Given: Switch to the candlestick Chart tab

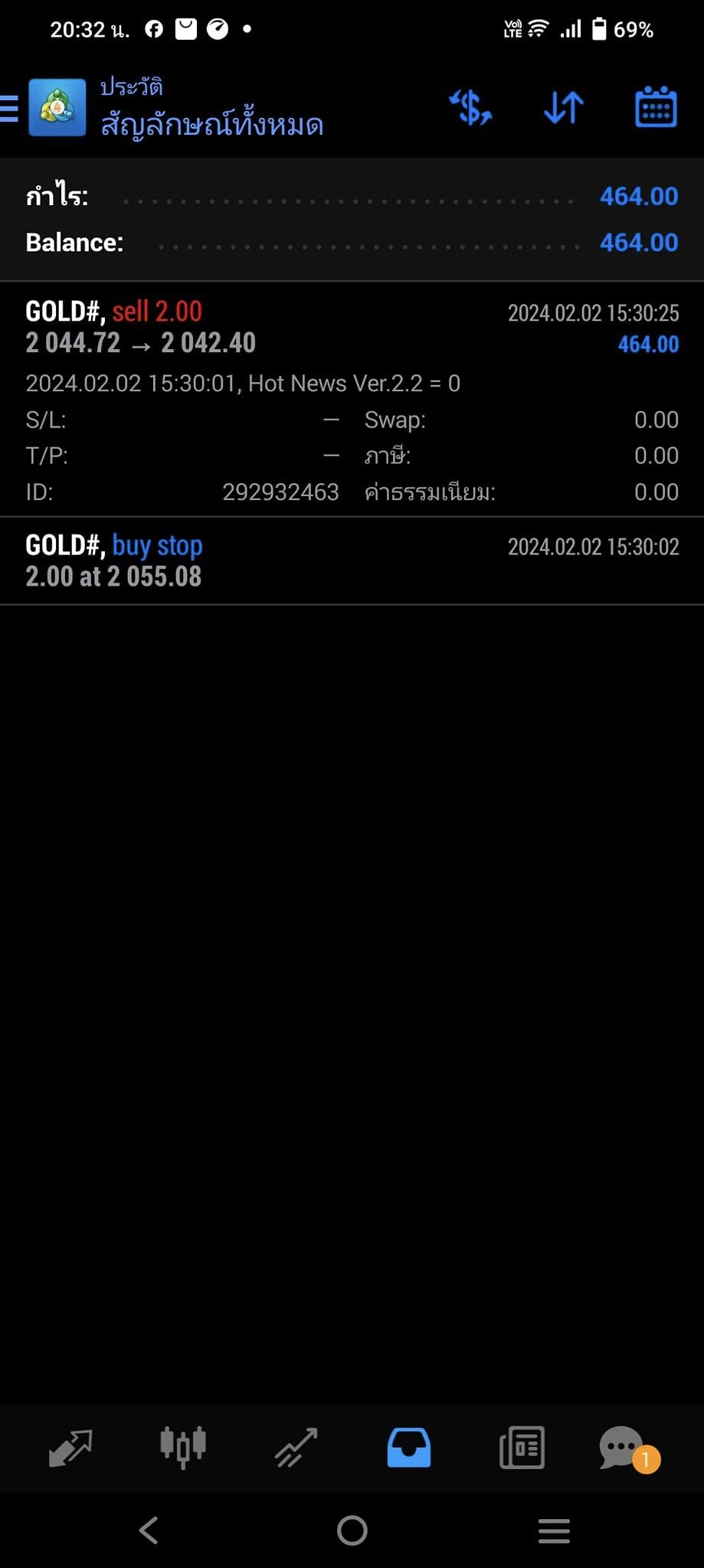Looking at the screenshot, I should (183, 1448).
